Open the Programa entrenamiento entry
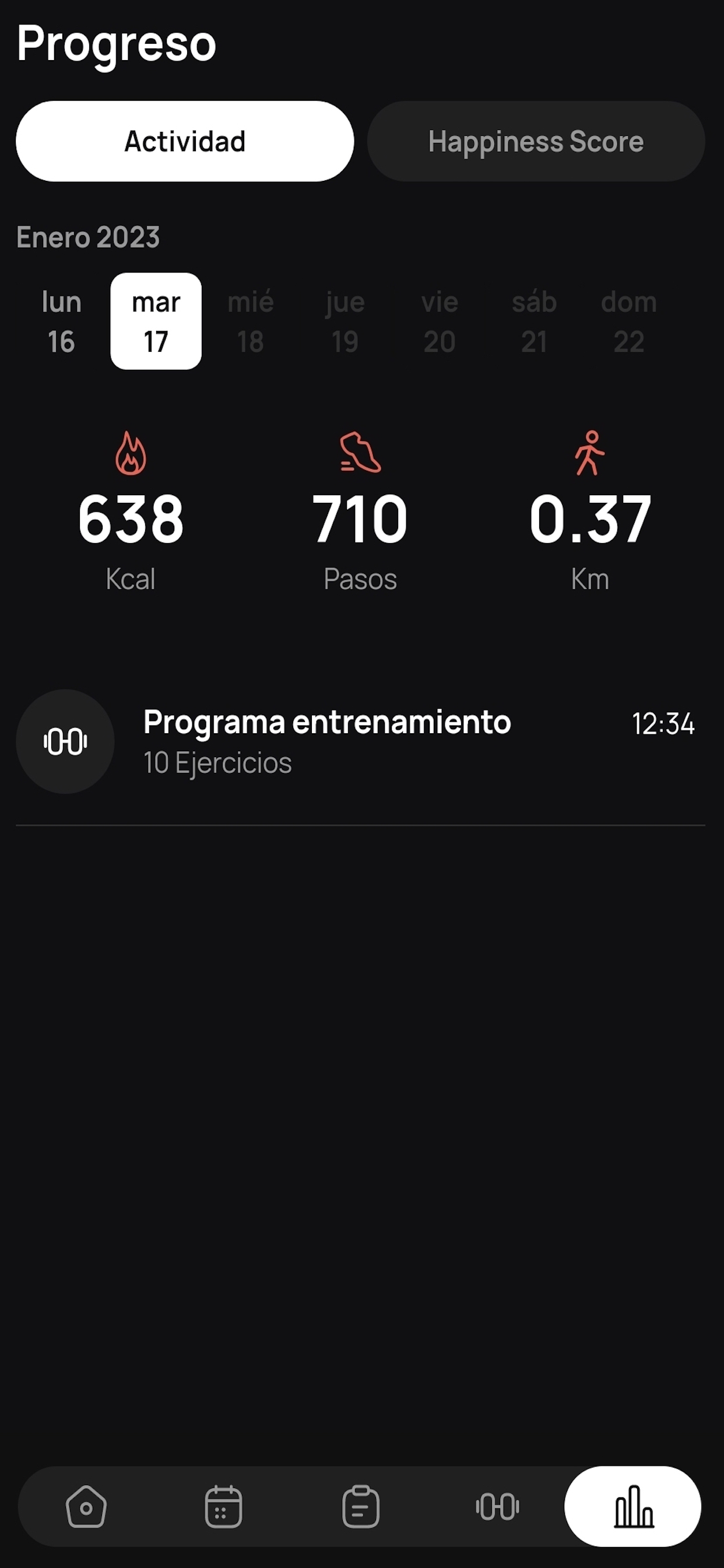 click(x=360, y=741)
